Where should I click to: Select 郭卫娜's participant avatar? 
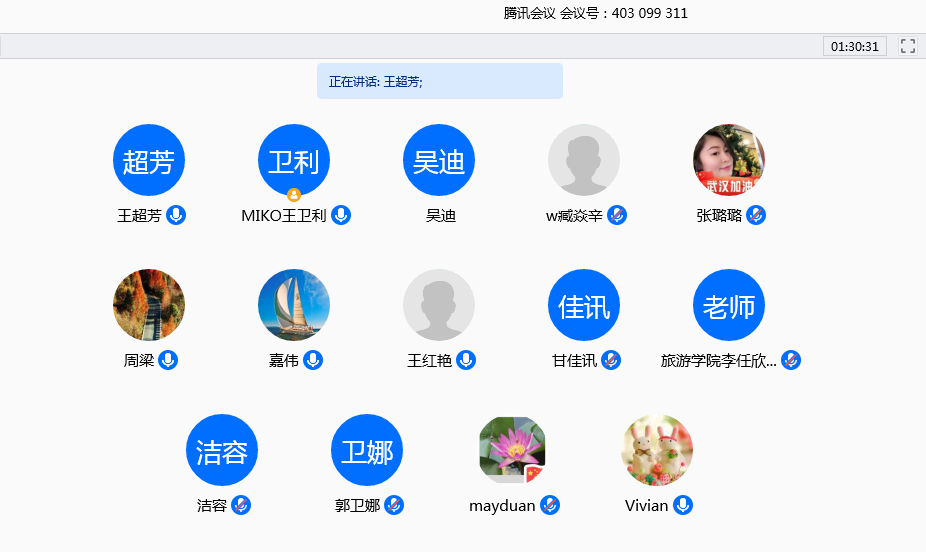coord(367,450)
